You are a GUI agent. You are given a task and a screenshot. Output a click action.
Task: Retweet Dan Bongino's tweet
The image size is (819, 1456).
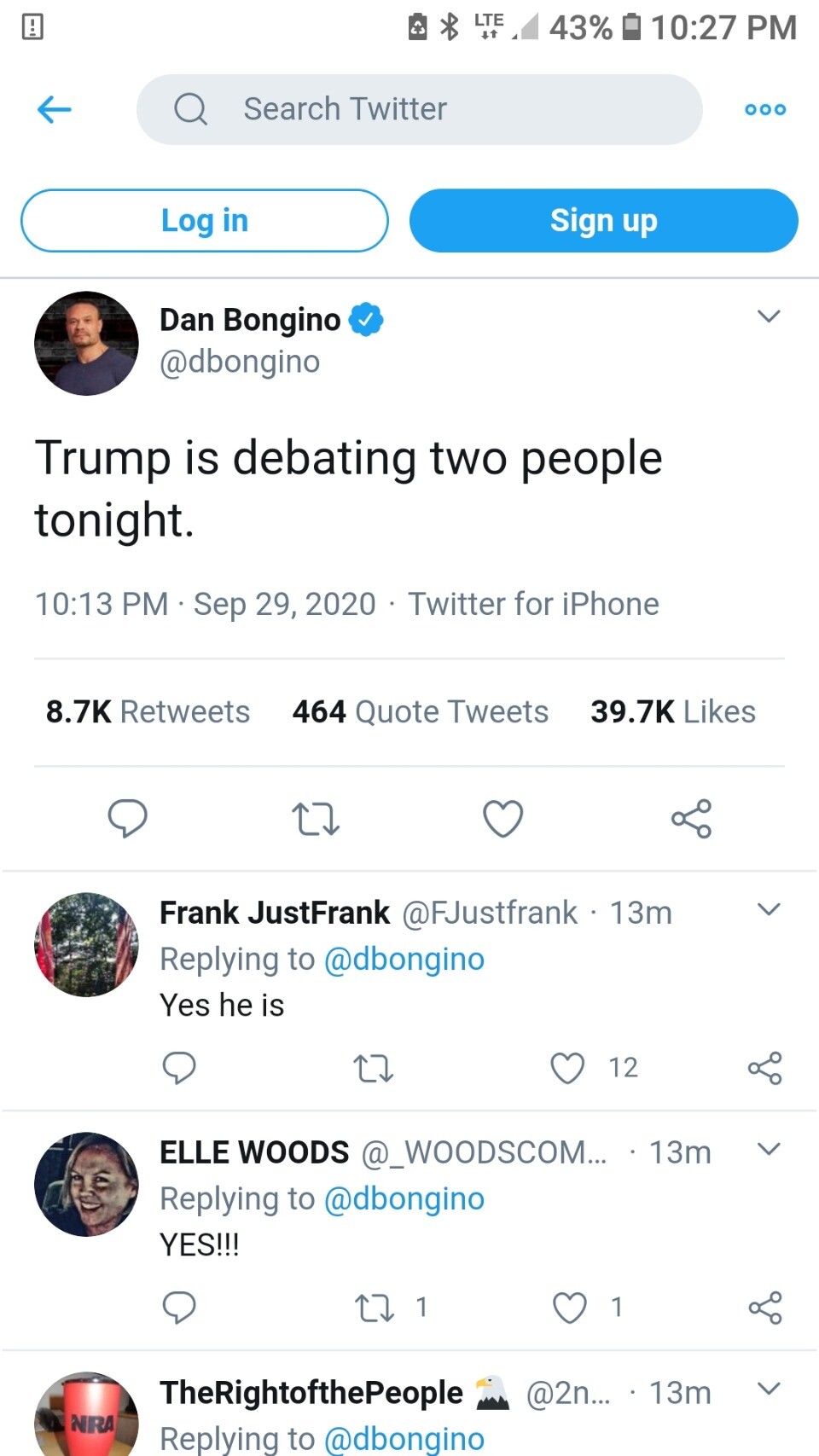316,818
